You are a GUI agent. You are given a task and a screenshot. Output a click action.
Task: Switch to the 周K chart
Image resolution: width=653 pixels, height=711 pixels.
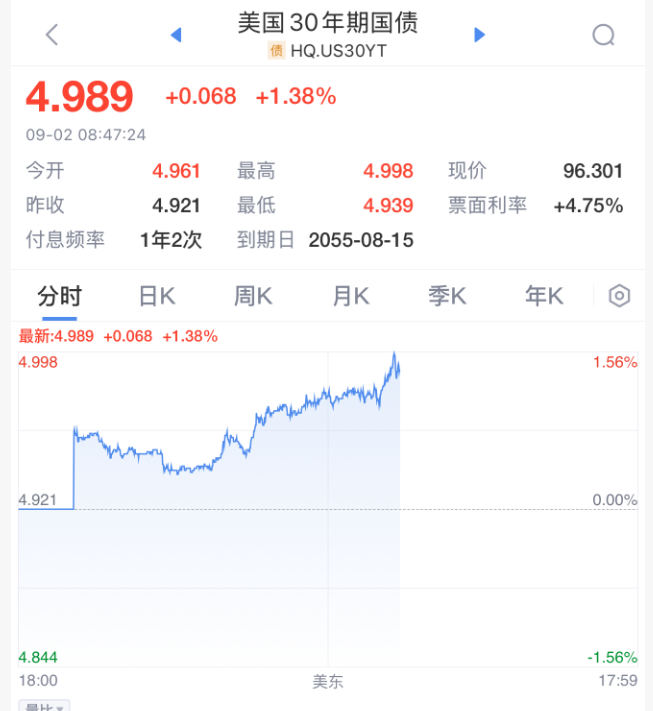click(253, 296)
